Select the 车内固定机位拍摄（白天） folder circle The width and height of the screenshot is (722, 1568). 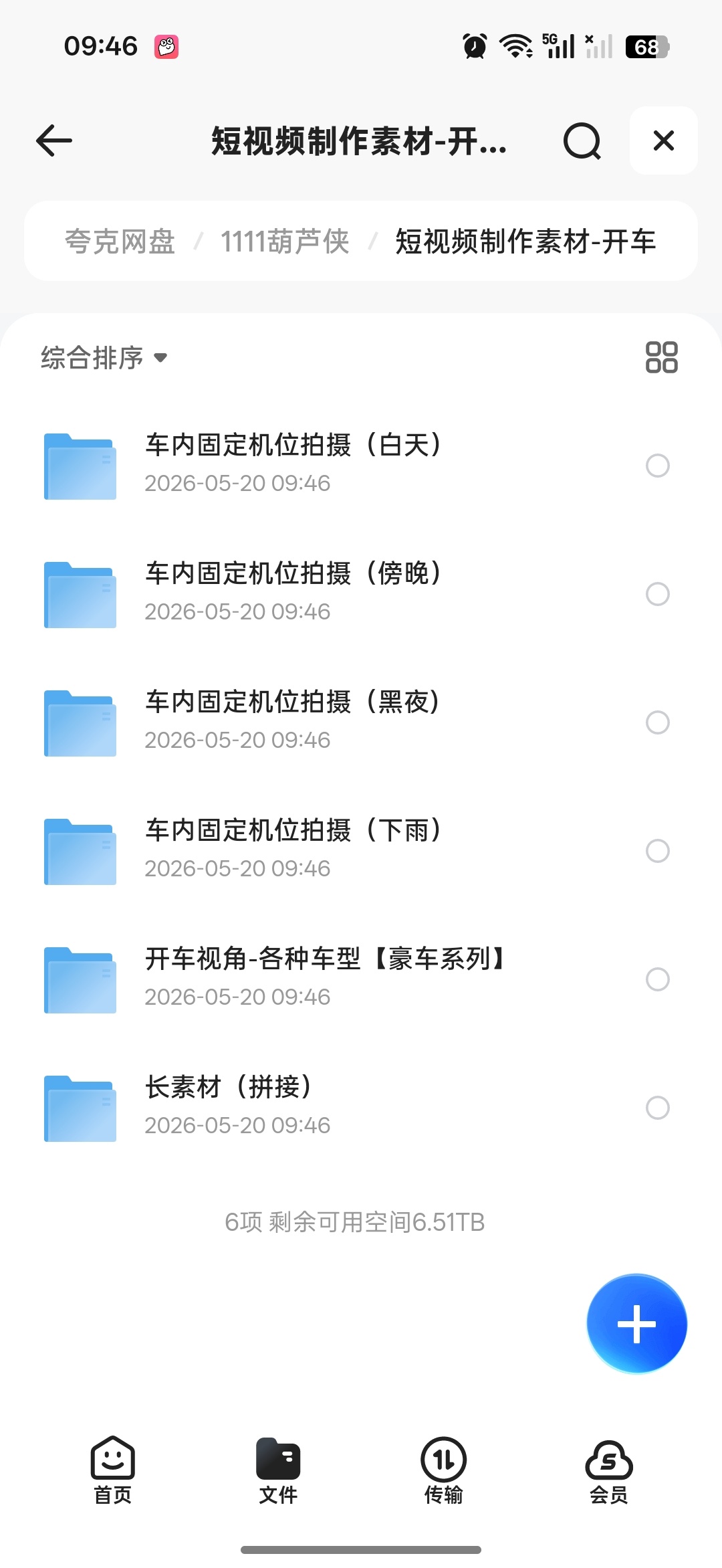tap(658, 466)
